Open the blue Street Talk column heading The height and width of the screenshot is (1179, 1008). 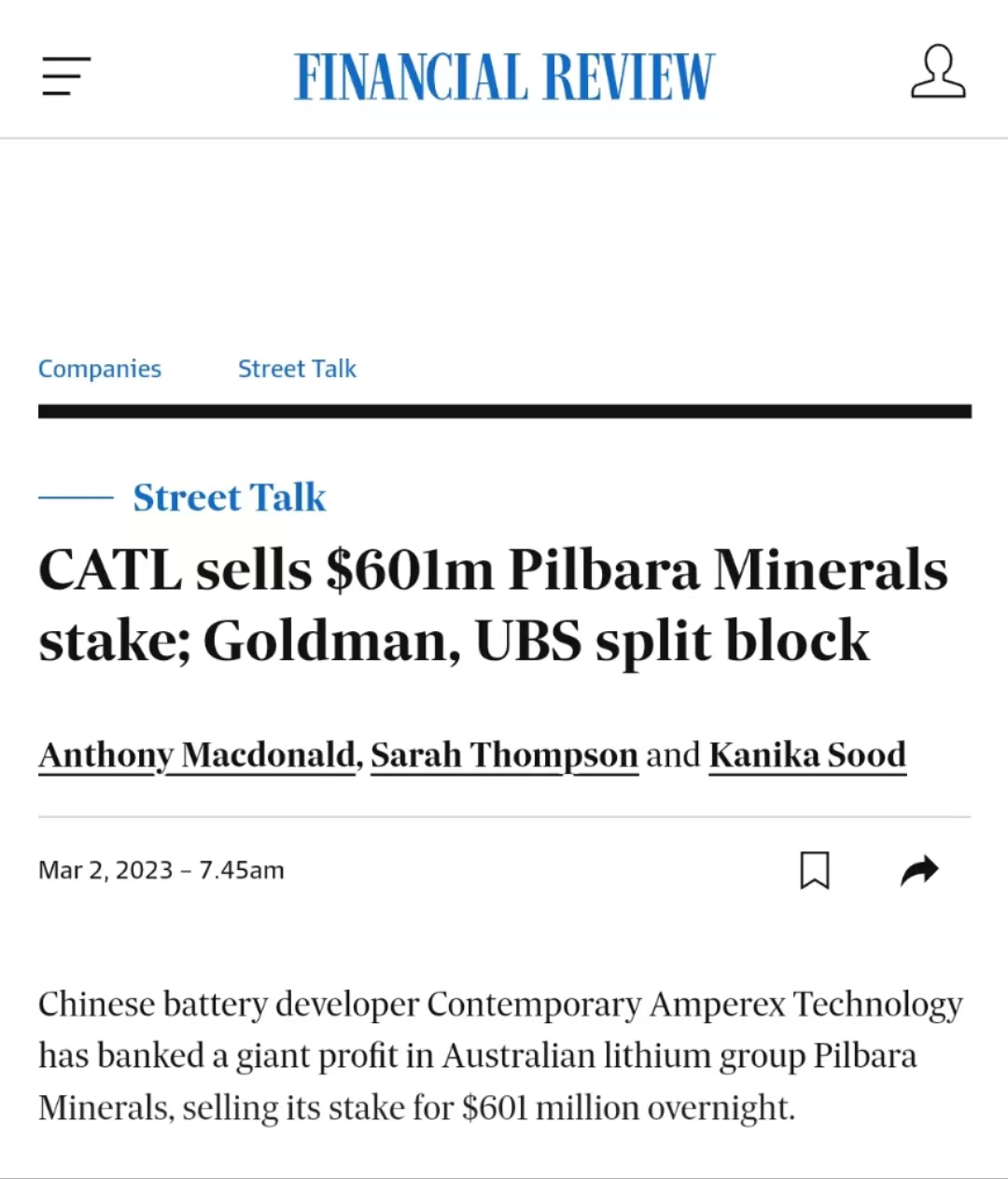230,498
